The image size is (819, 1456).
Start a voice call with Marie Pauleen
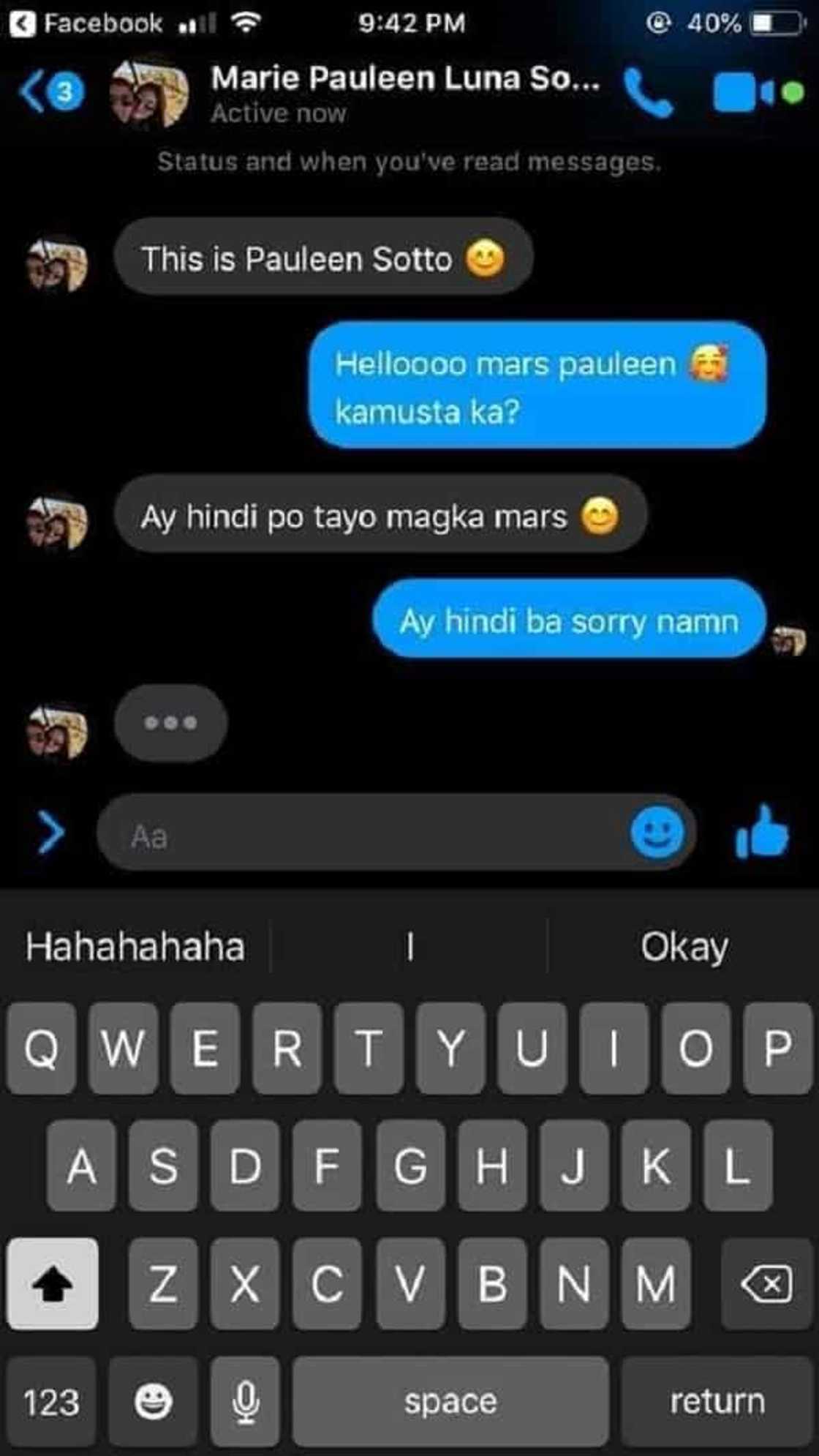[648, 94]
